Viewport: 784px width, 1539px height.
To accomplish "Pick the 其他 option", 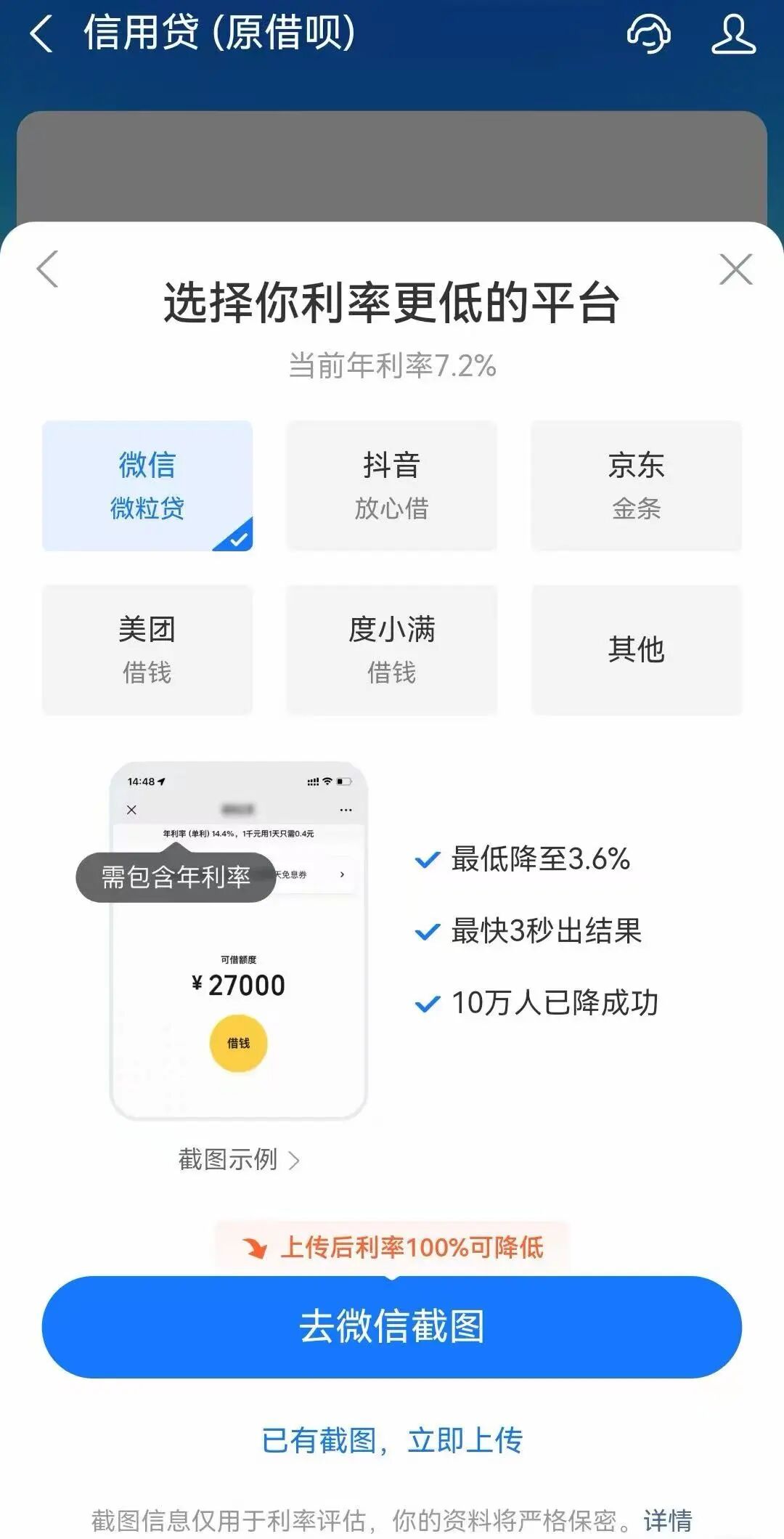I will (637, 650).
